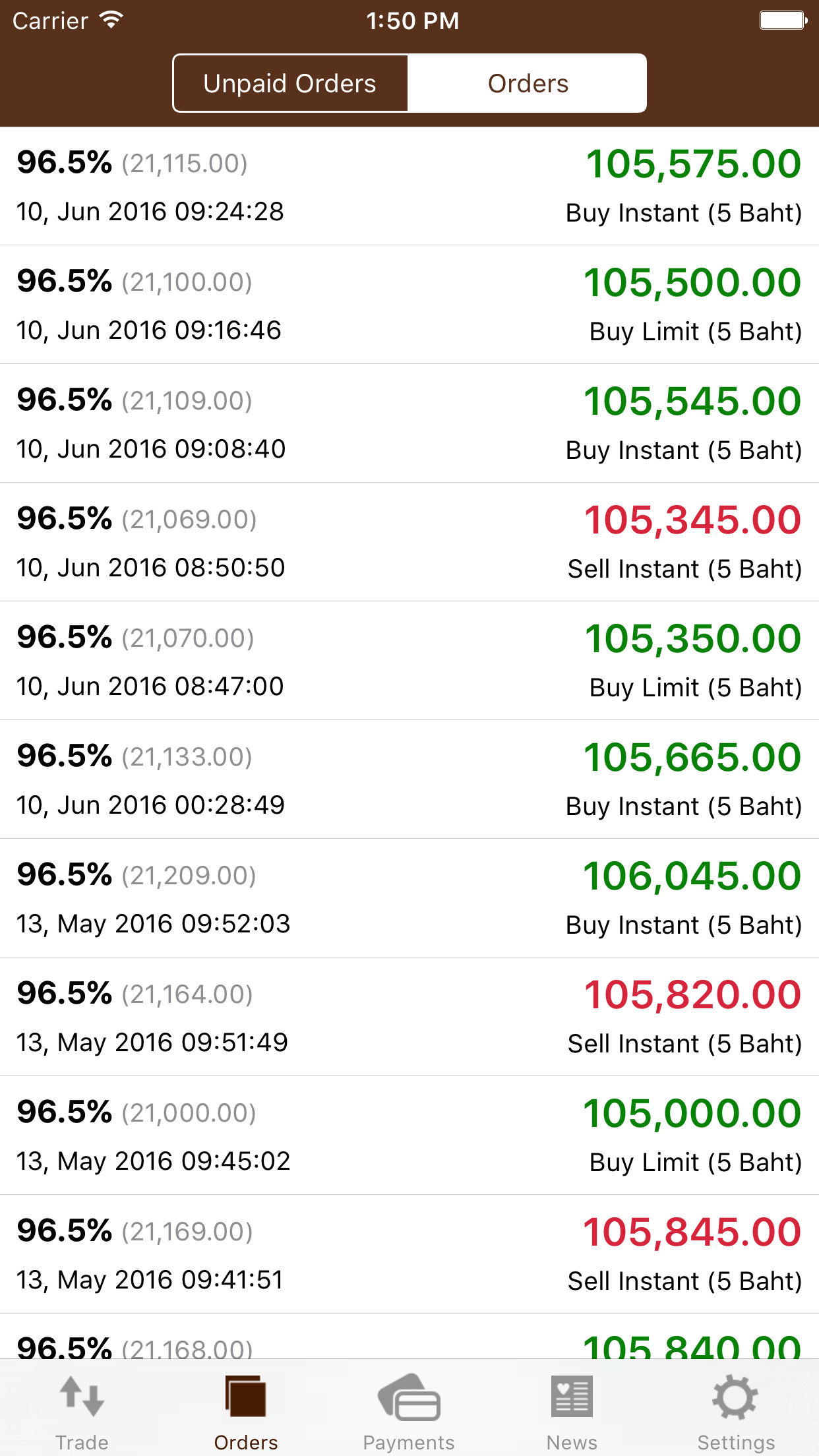View the 105,350.00 Buy Limit order
Image resolution: width=819 pixels, height=1456 pixels.
409,661
